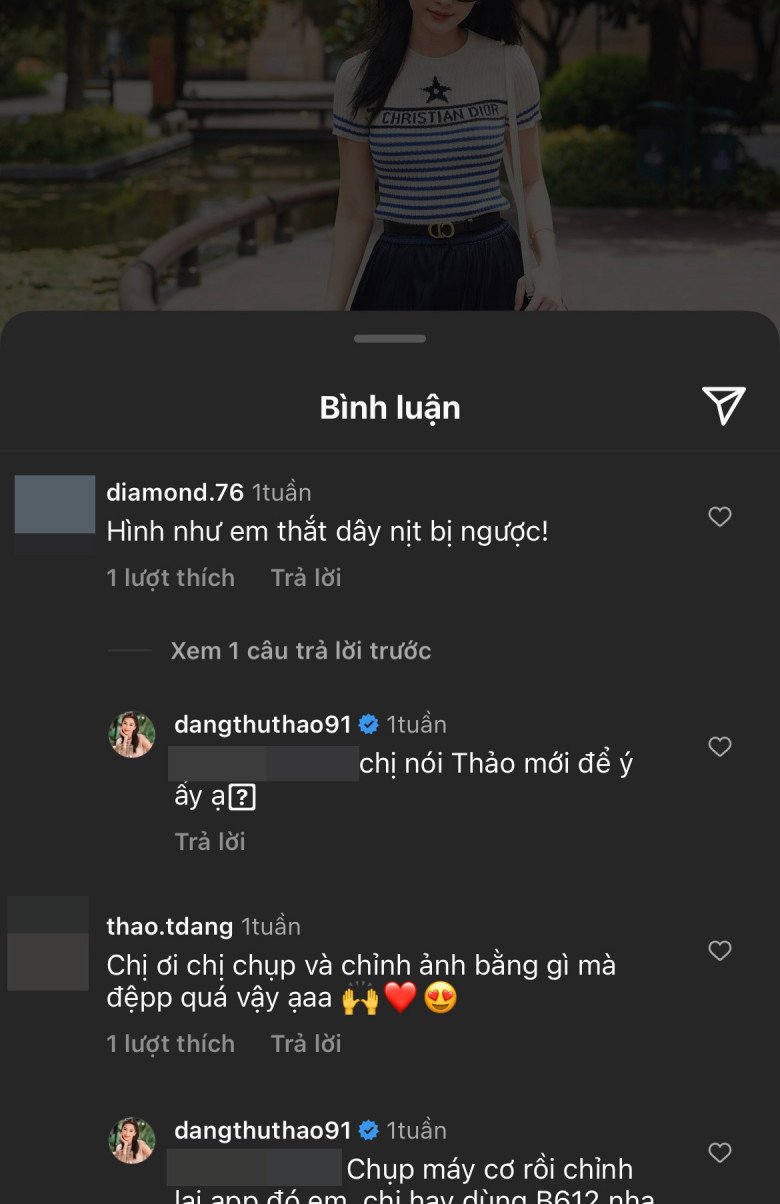The height and width of the screenshot is (1204, 780).
Task: Open the dangthuthao91 username link
Action: [263, 724]
